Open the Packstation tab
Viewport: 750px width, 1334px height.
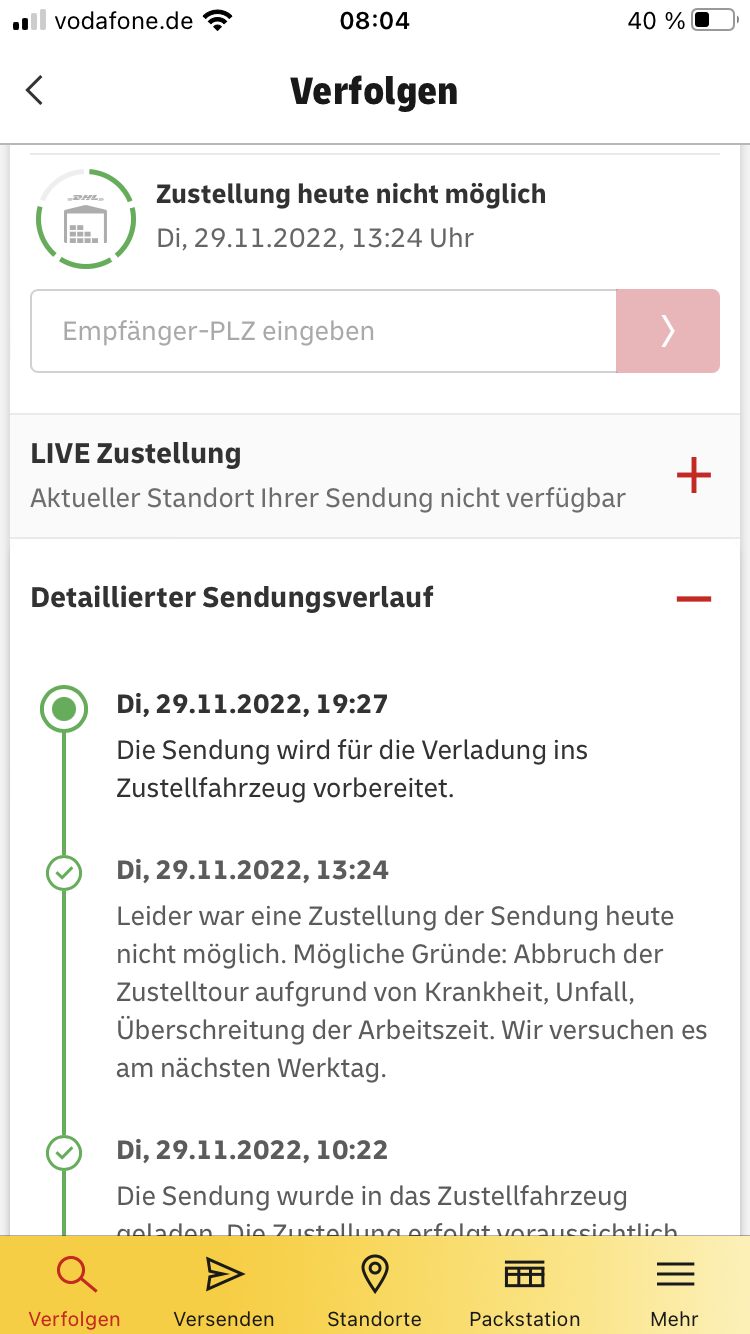[x=524, y=1290]
